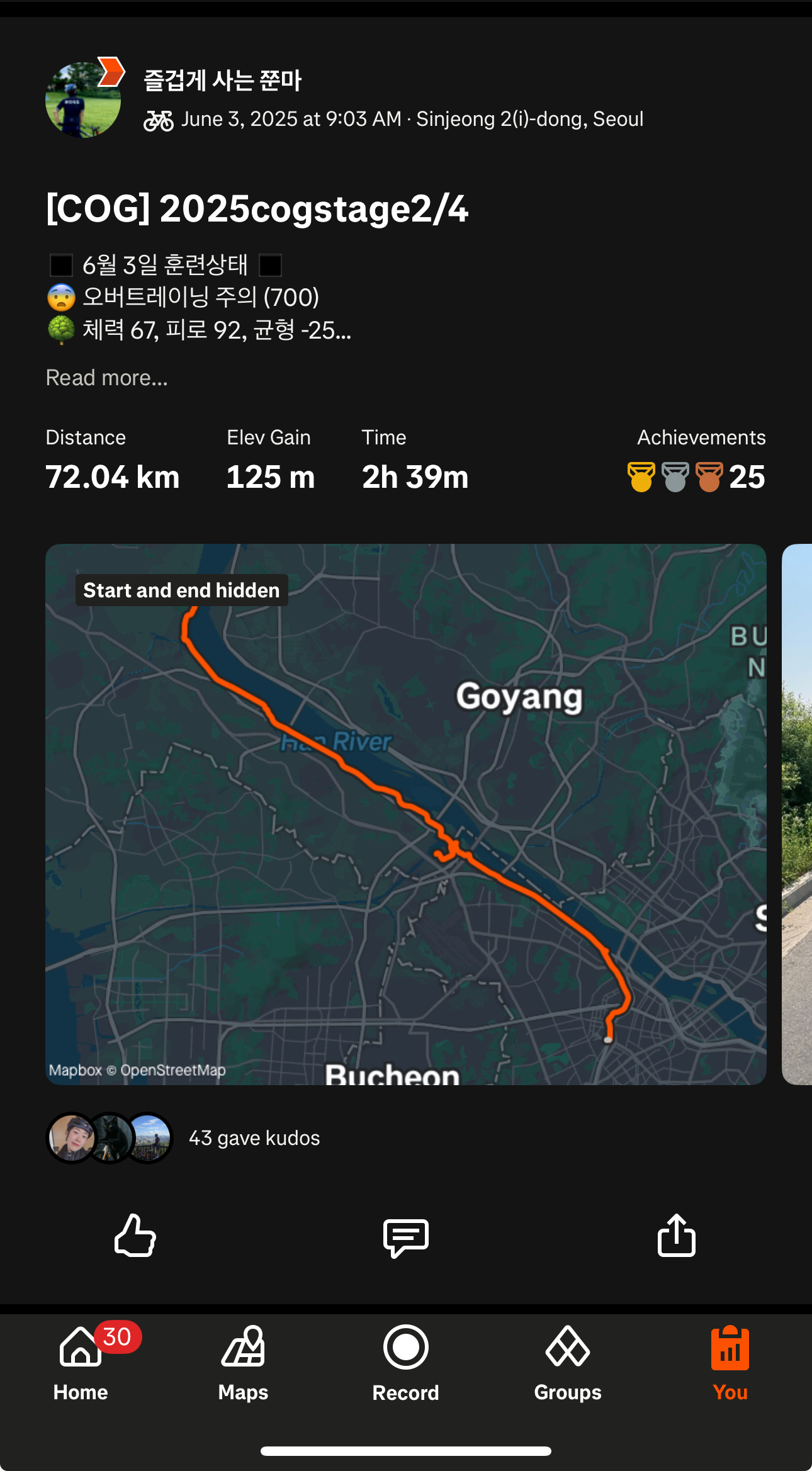This screenshot has width=812, height=1471.
Task: Expand description with Read more
Action: [107, 378]
